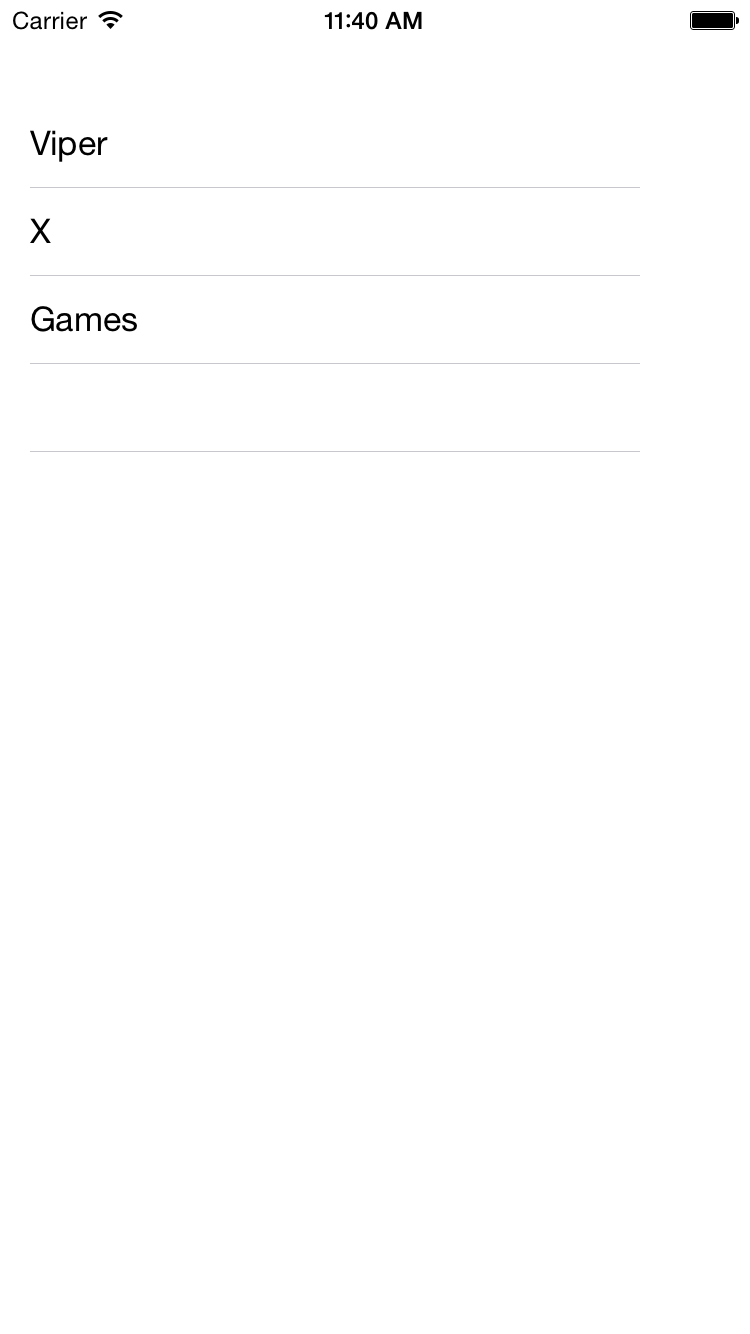Tap the separator line below Games
The width and height of the screenshot is (750, 1334).
point(335,362)
